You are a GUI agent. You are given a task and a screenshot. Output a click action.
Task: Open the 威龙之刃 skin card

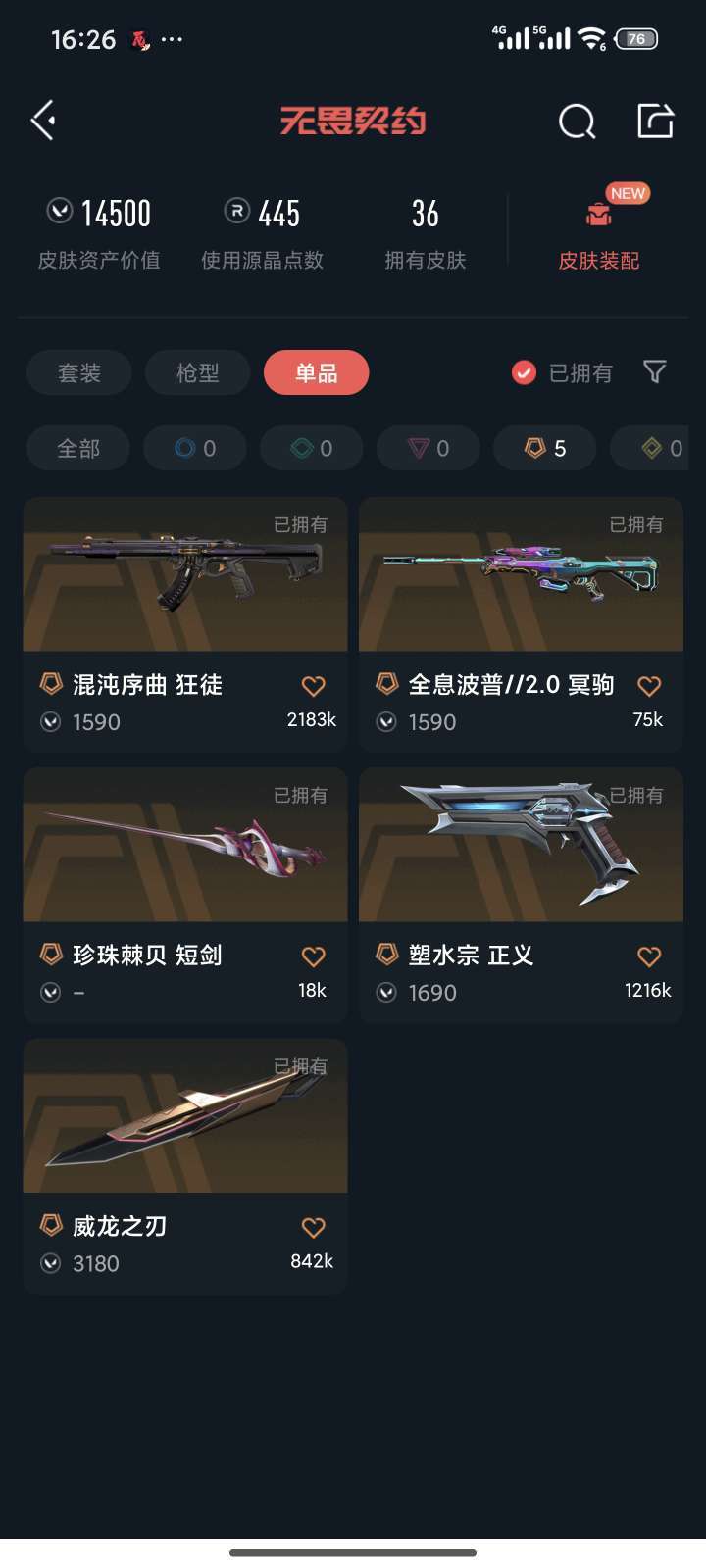point(184,1115)
